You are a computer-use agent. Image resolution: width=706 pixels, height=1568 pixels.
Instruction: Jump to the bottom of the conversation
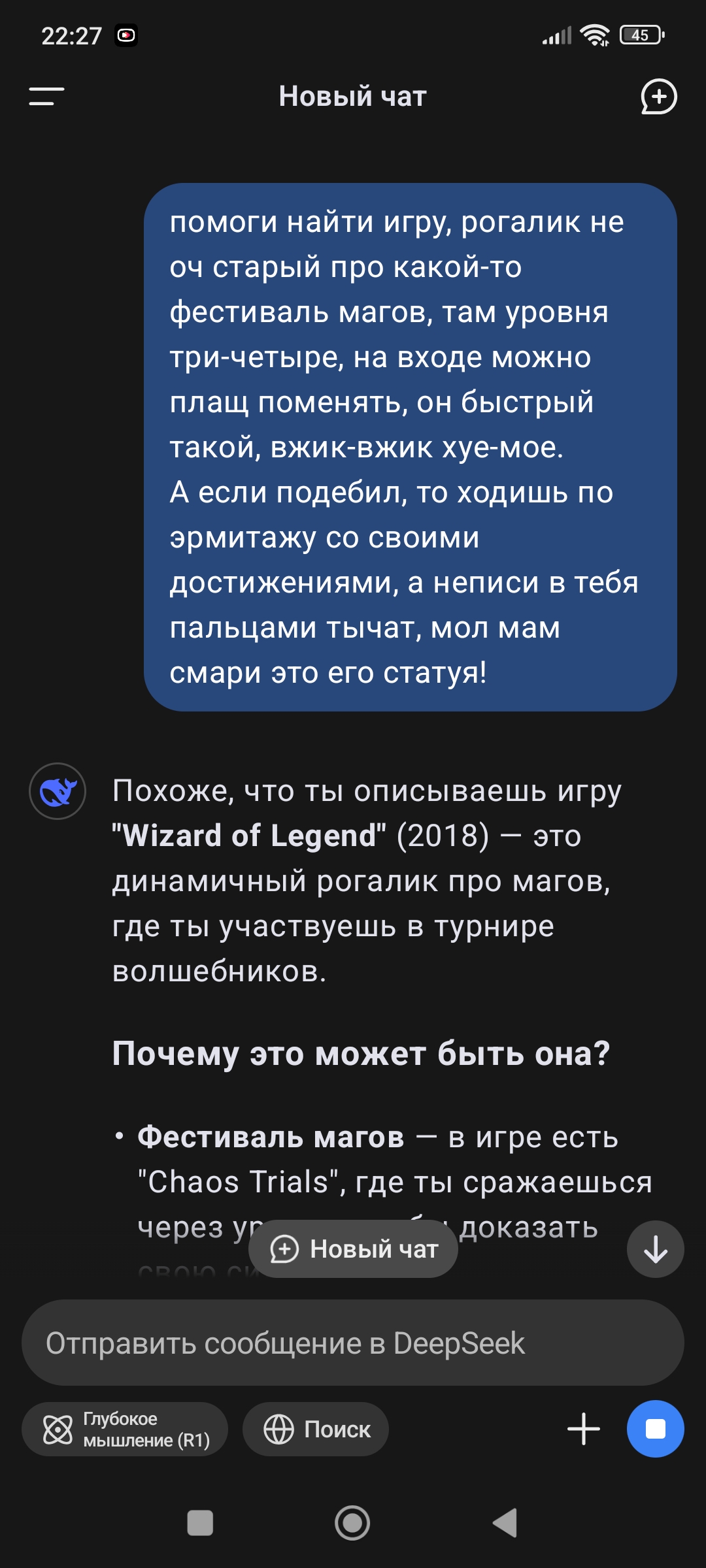(655, 1249)
